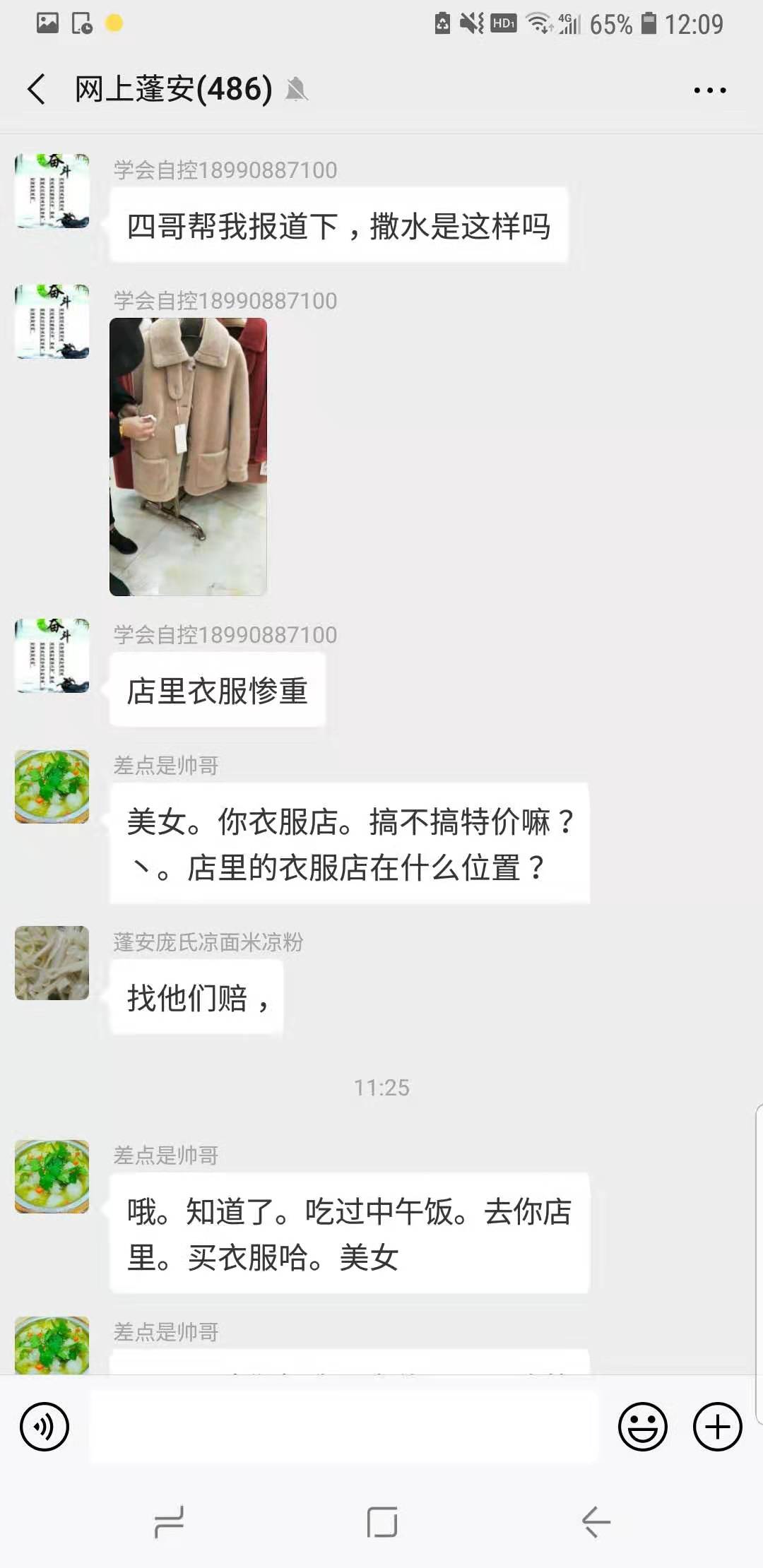Open the group chat overflow menu

(709, 90)
